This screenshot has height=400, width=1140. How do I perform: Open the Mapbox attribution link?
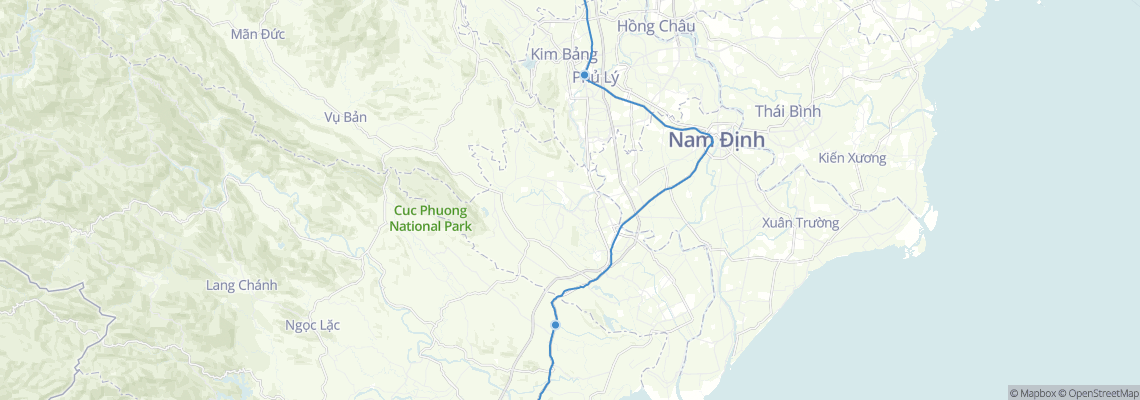1032,393
